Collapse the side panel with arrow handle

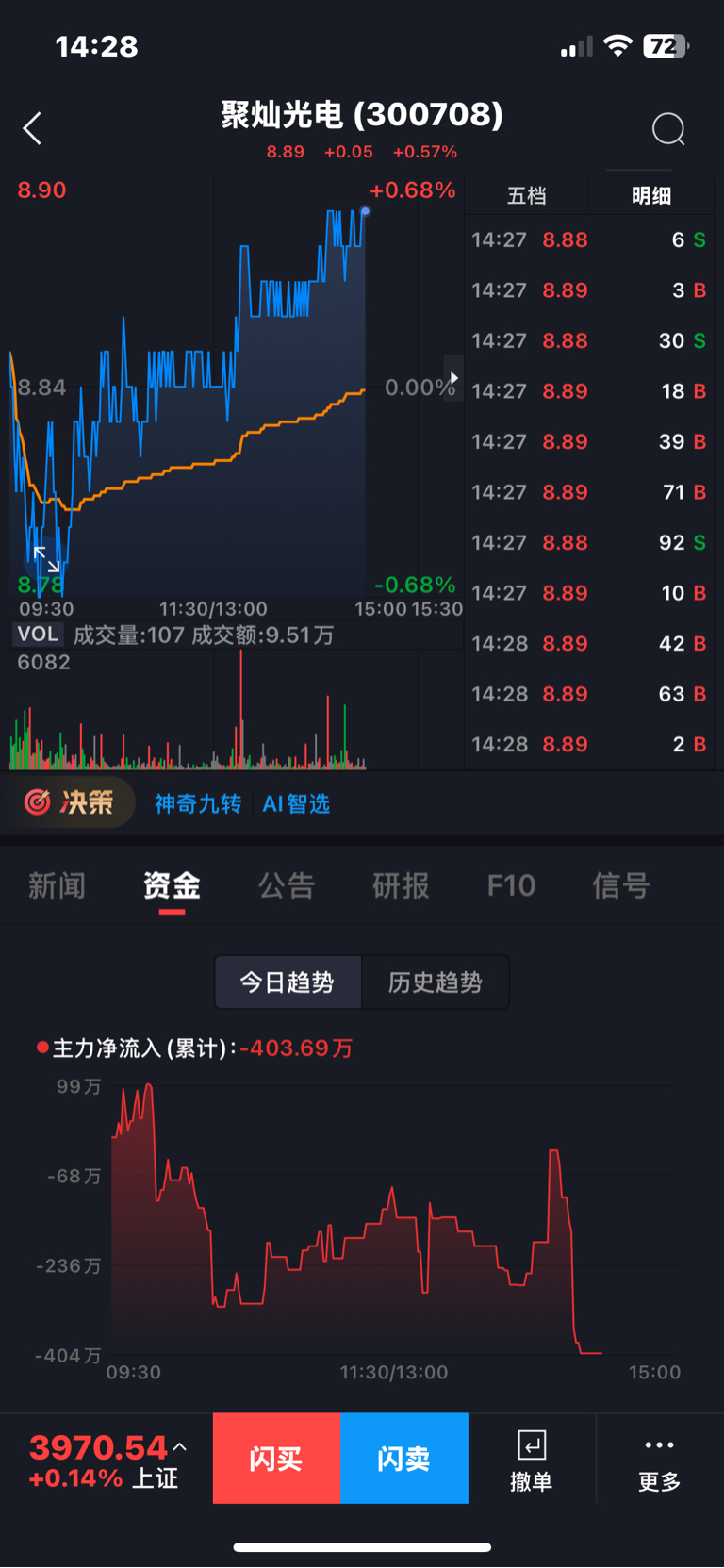[x=453, y=378]
